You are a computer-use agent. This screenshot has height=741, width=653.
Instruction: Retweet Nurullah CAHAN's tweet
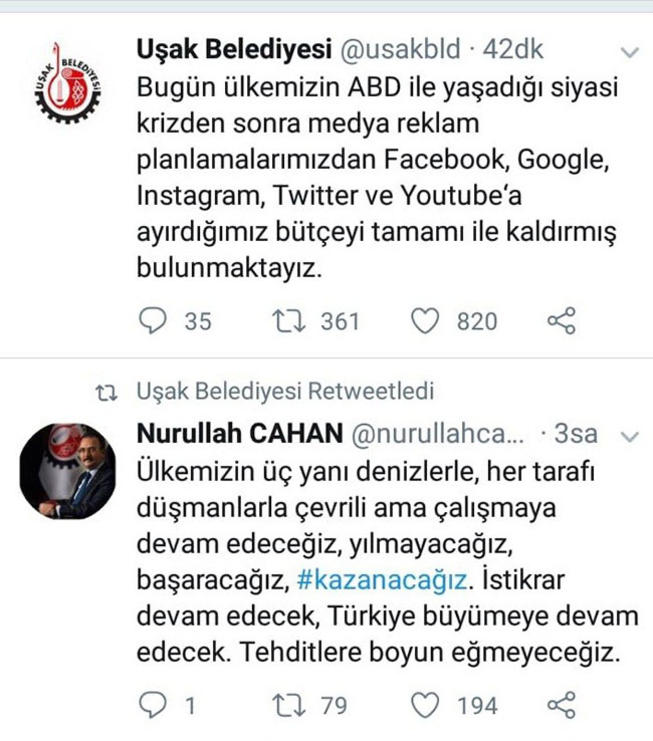tap(288, 706)
